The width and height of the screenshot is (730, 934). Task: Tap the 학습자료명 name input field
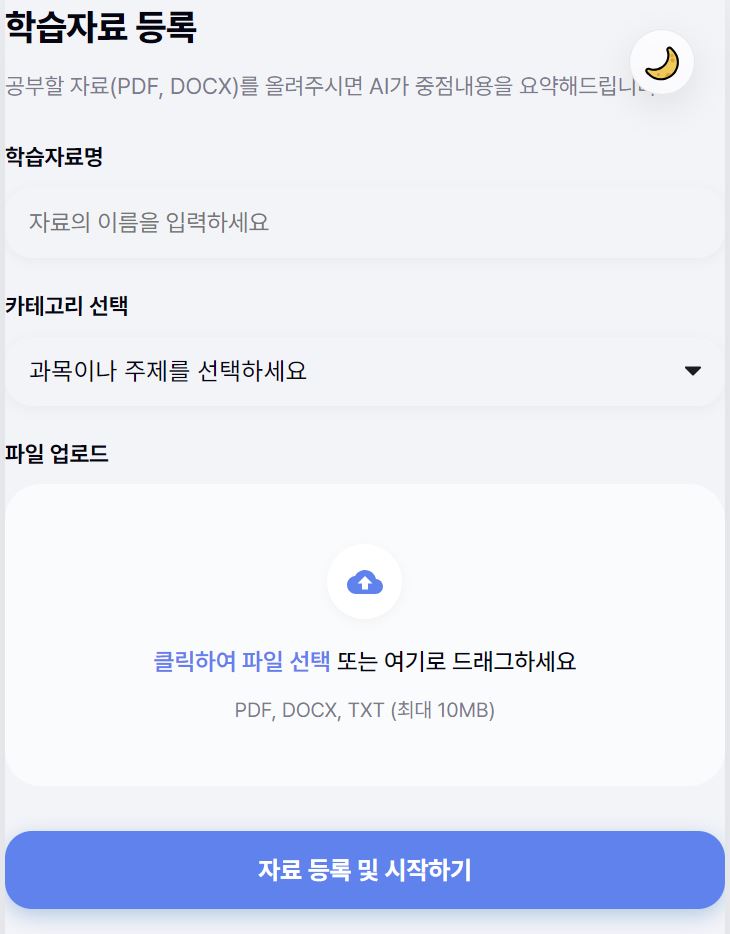point(364,222)
